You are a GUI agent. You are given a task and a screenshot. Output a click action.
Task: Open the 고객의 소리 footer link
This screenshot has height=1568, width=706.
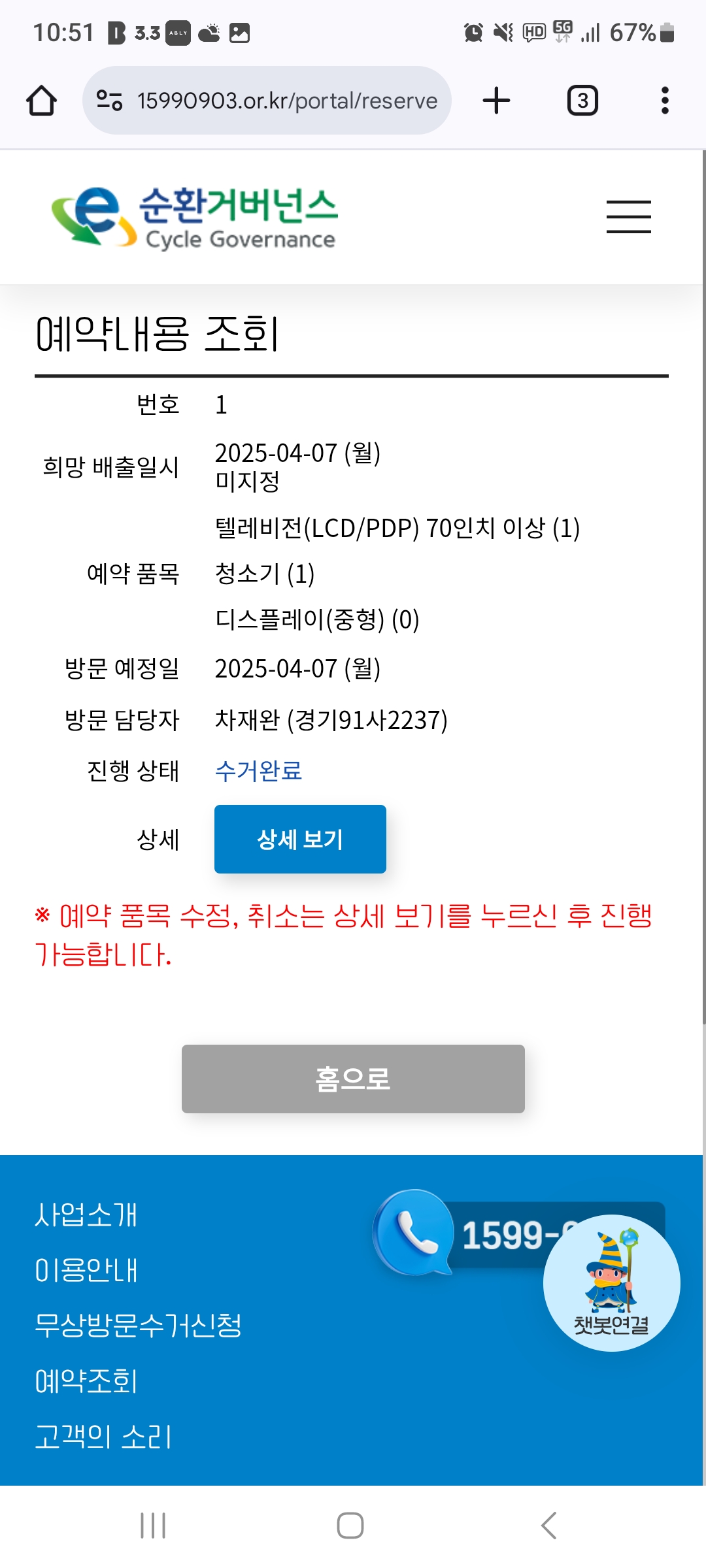point(103,1437)
